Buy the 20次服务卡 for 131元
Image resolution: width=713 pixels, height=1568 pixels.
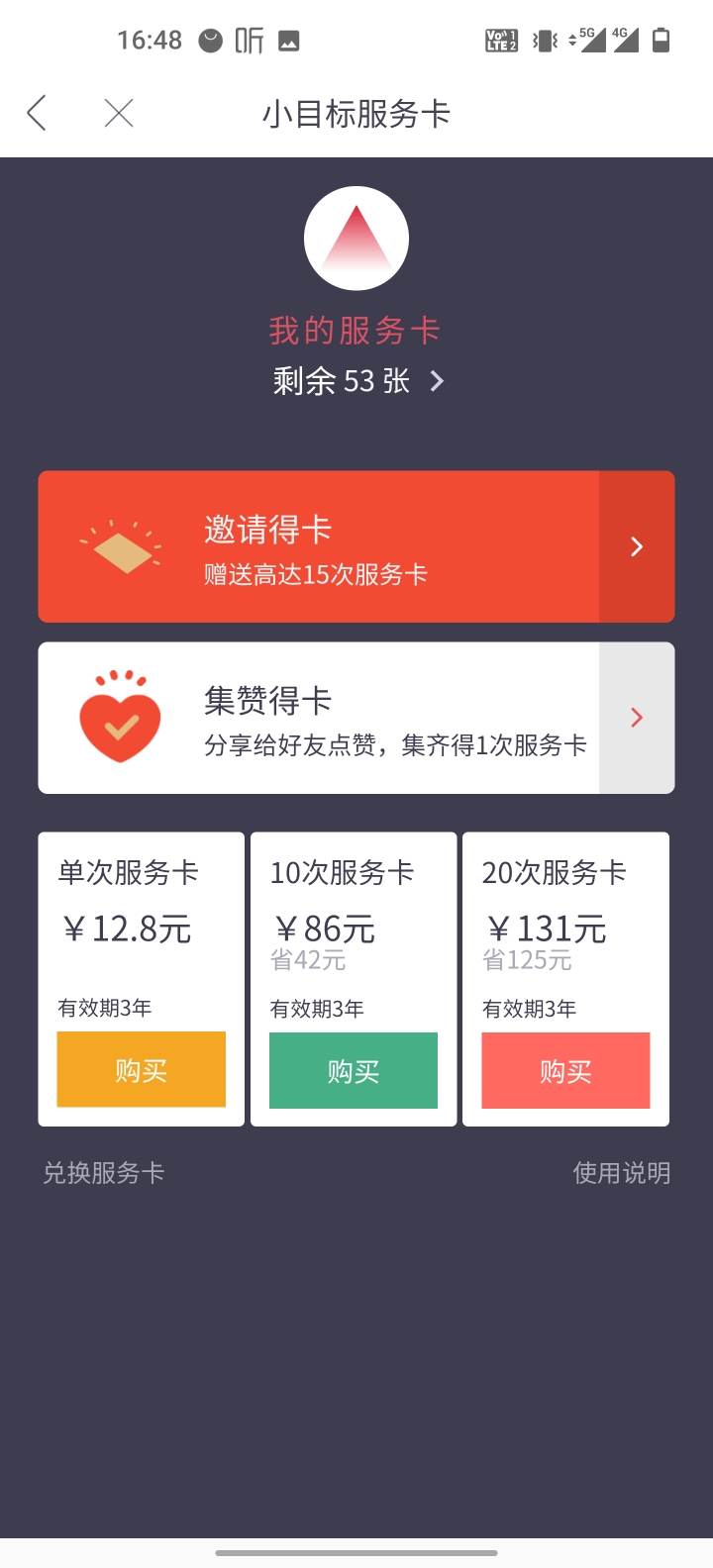coord(565,1070)
